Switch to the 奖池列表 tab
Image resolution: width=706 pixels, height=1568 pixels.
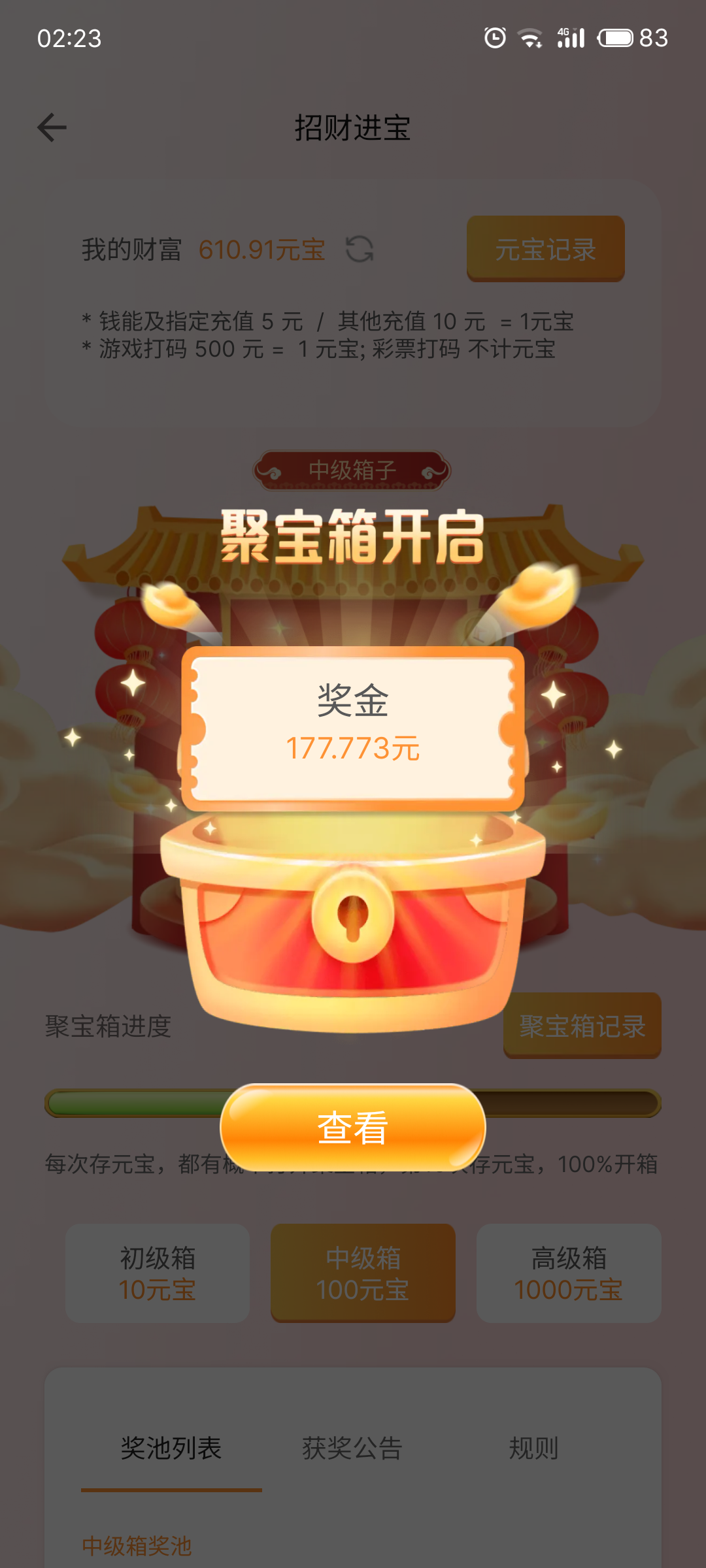click(171, 1448)
